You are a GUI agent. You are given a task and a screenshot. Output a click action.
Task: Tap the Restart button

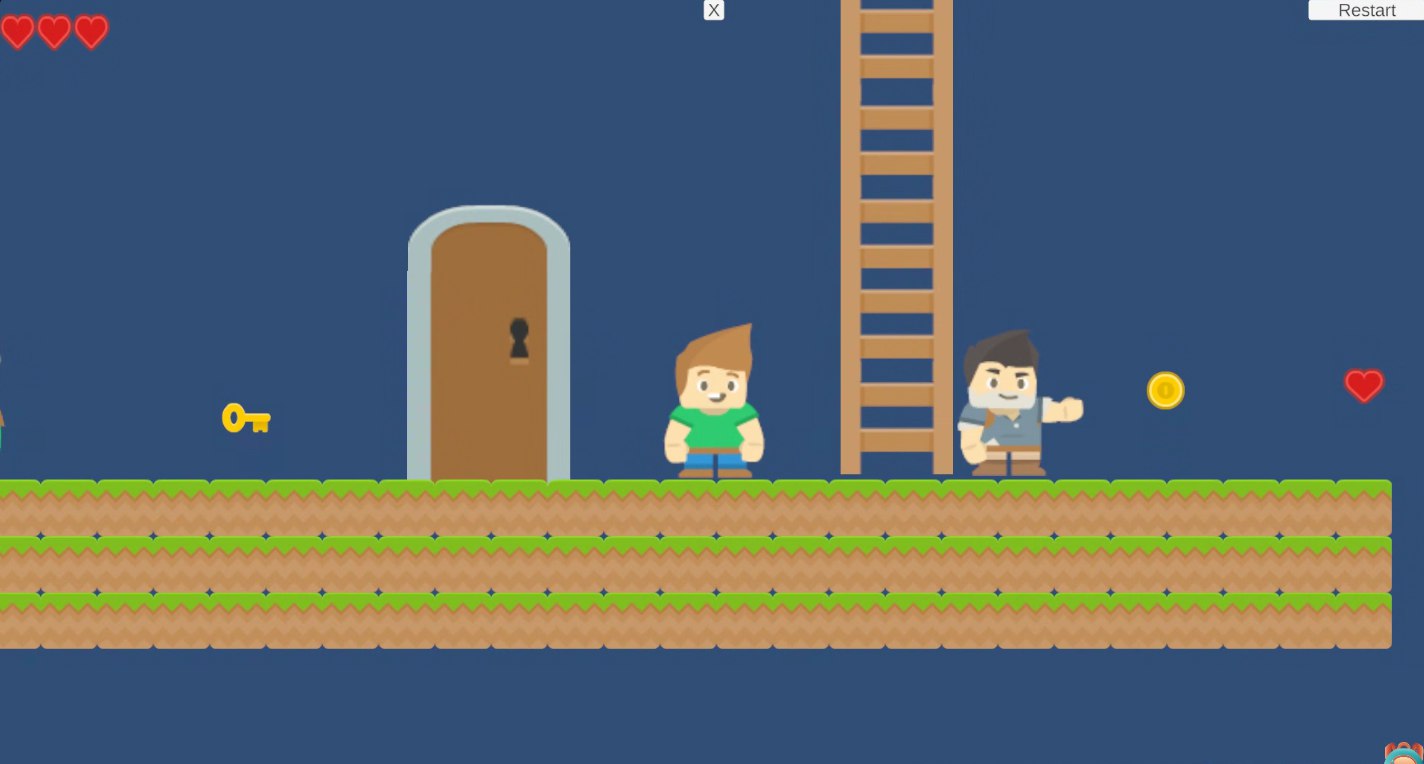pyautogui.click(x=1365, y=10)
